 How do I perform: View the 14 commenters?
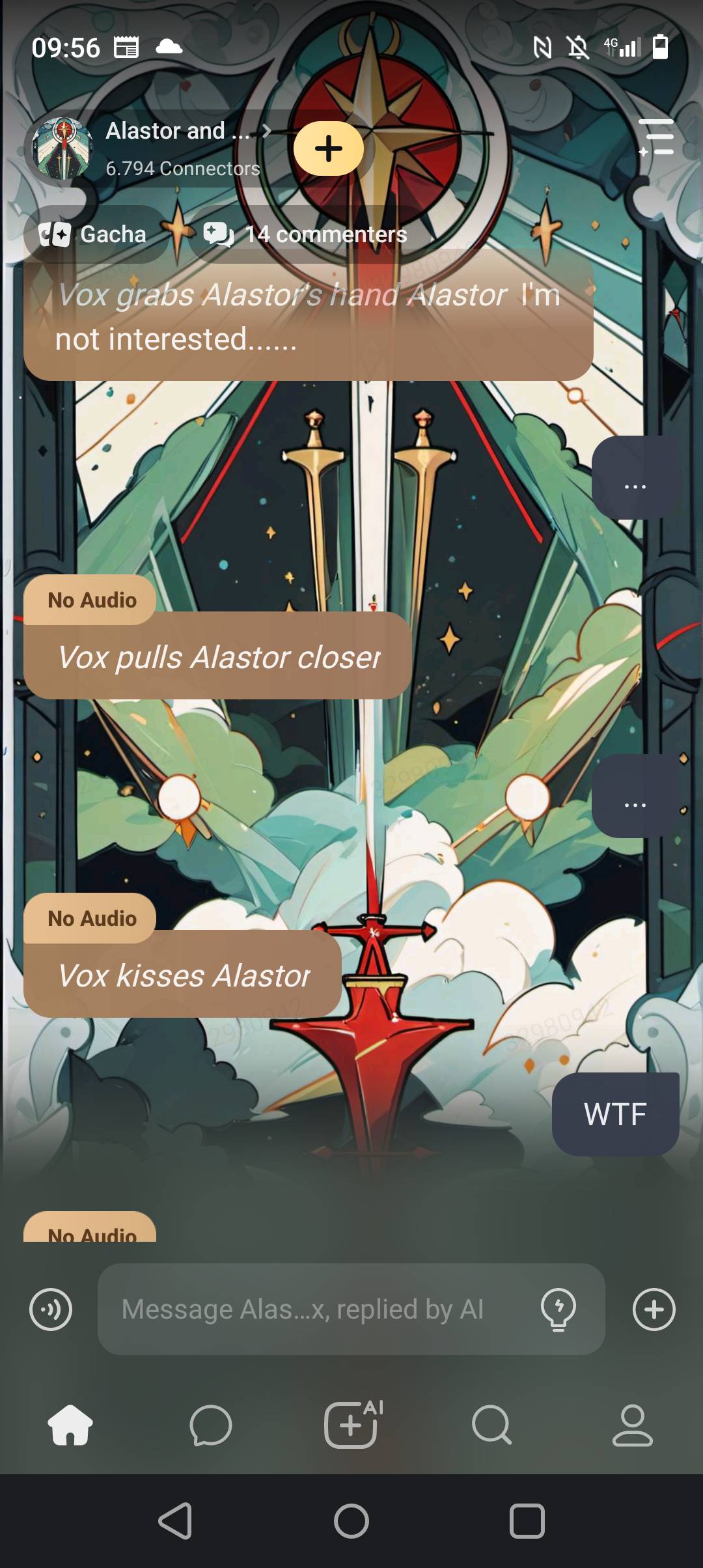(x=306, y=234)
